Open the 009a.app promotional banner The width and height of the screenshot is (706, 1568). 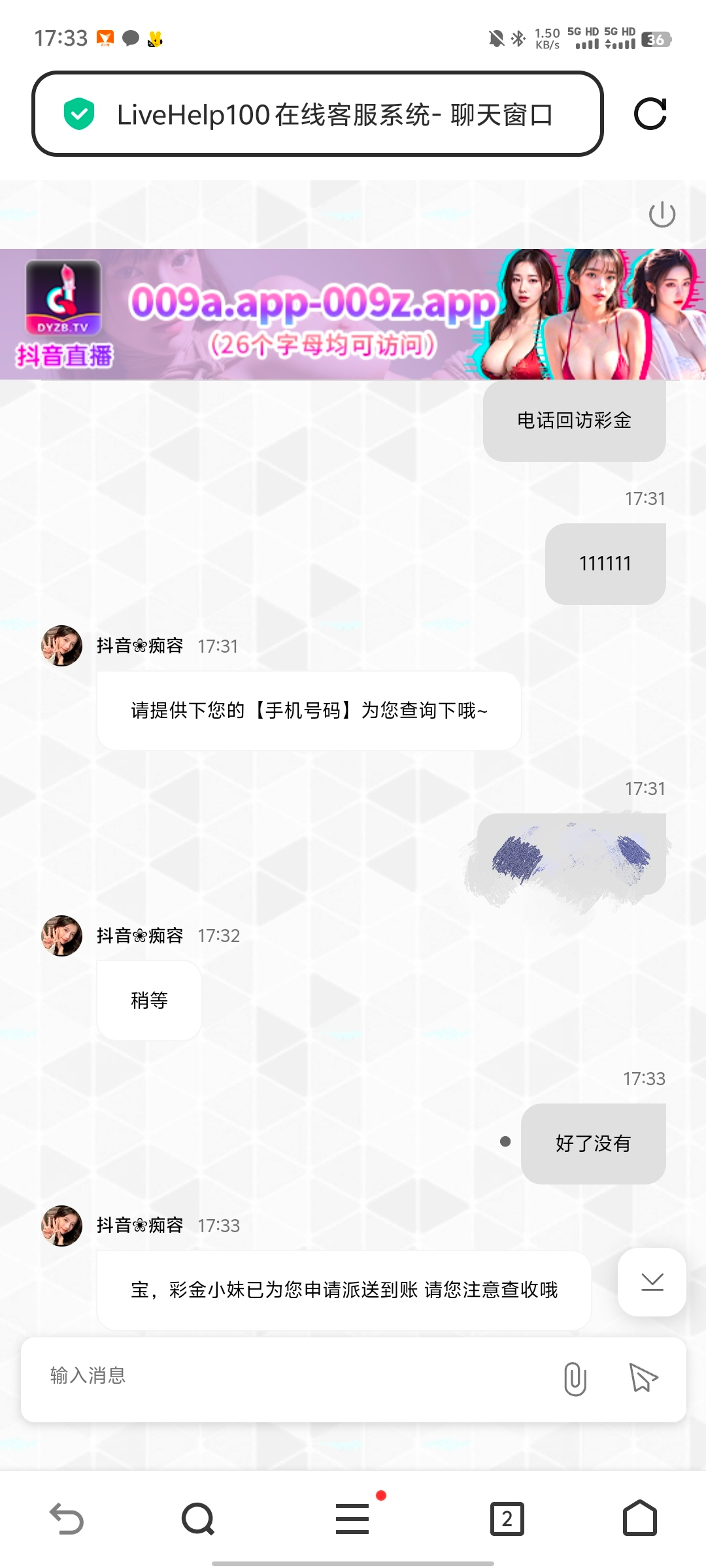353,314
